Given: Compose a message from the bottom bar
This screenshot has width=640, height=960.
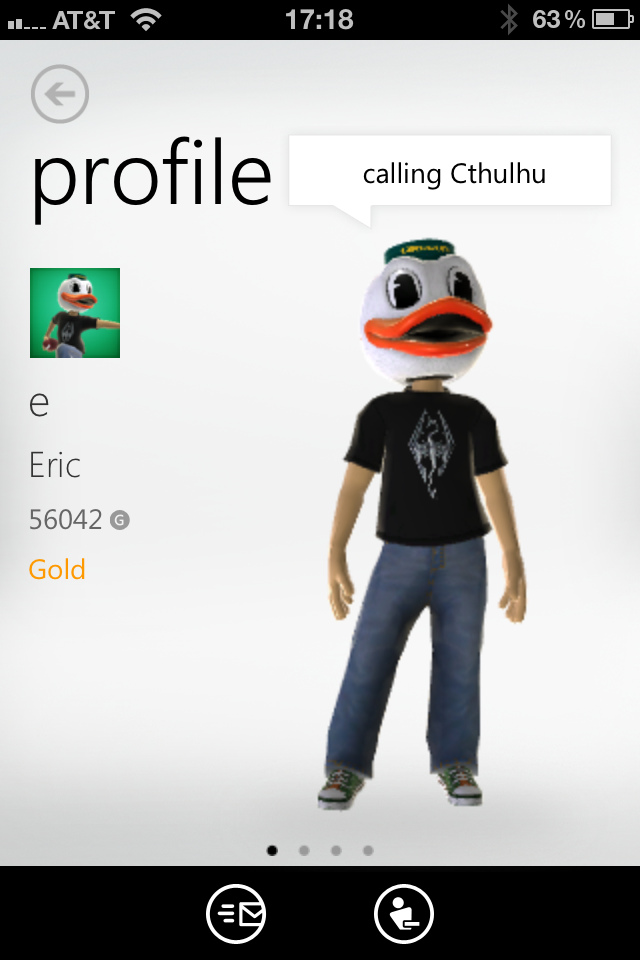Looking at the screenshot, I should pos(236,913).
